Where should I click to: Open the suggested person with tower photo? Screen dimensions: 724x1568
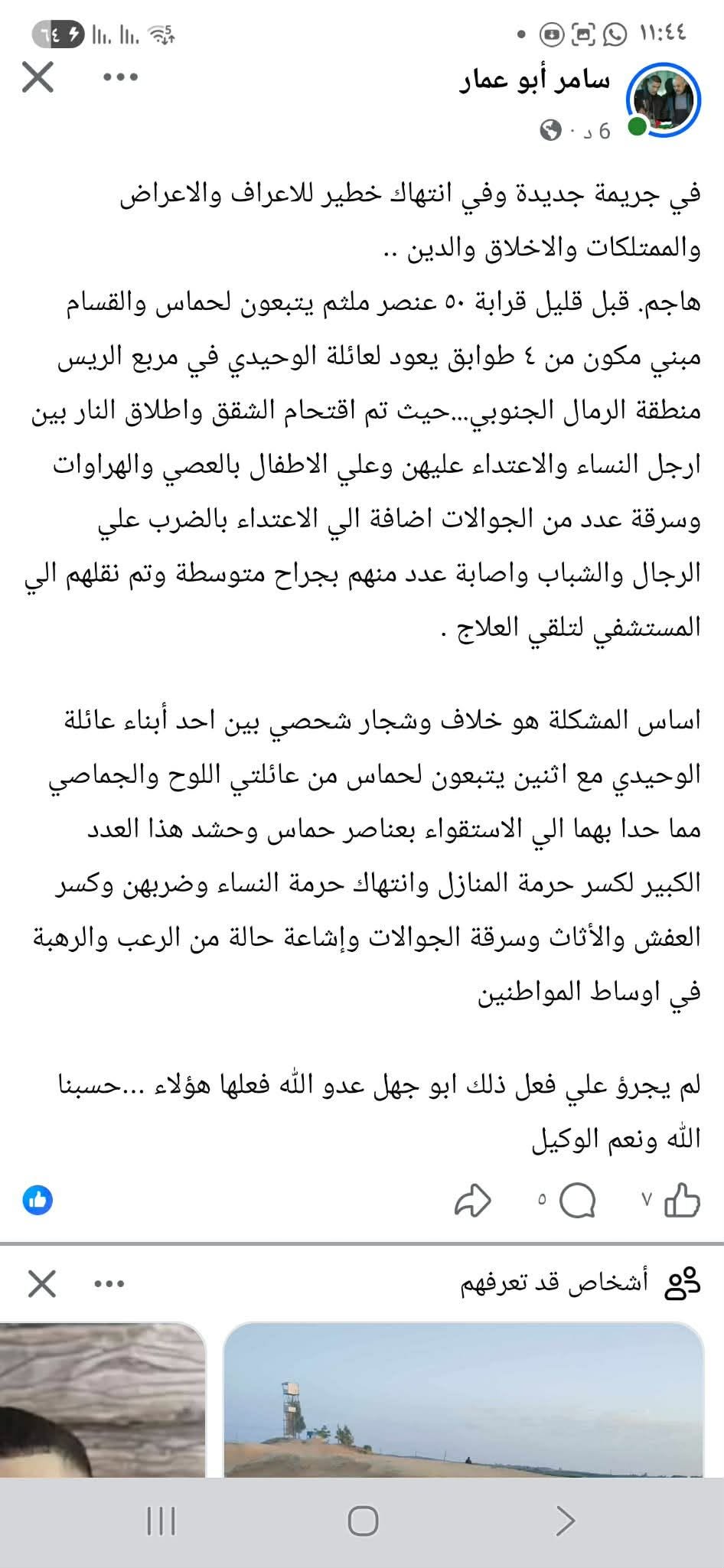(x=464, y=1400)
